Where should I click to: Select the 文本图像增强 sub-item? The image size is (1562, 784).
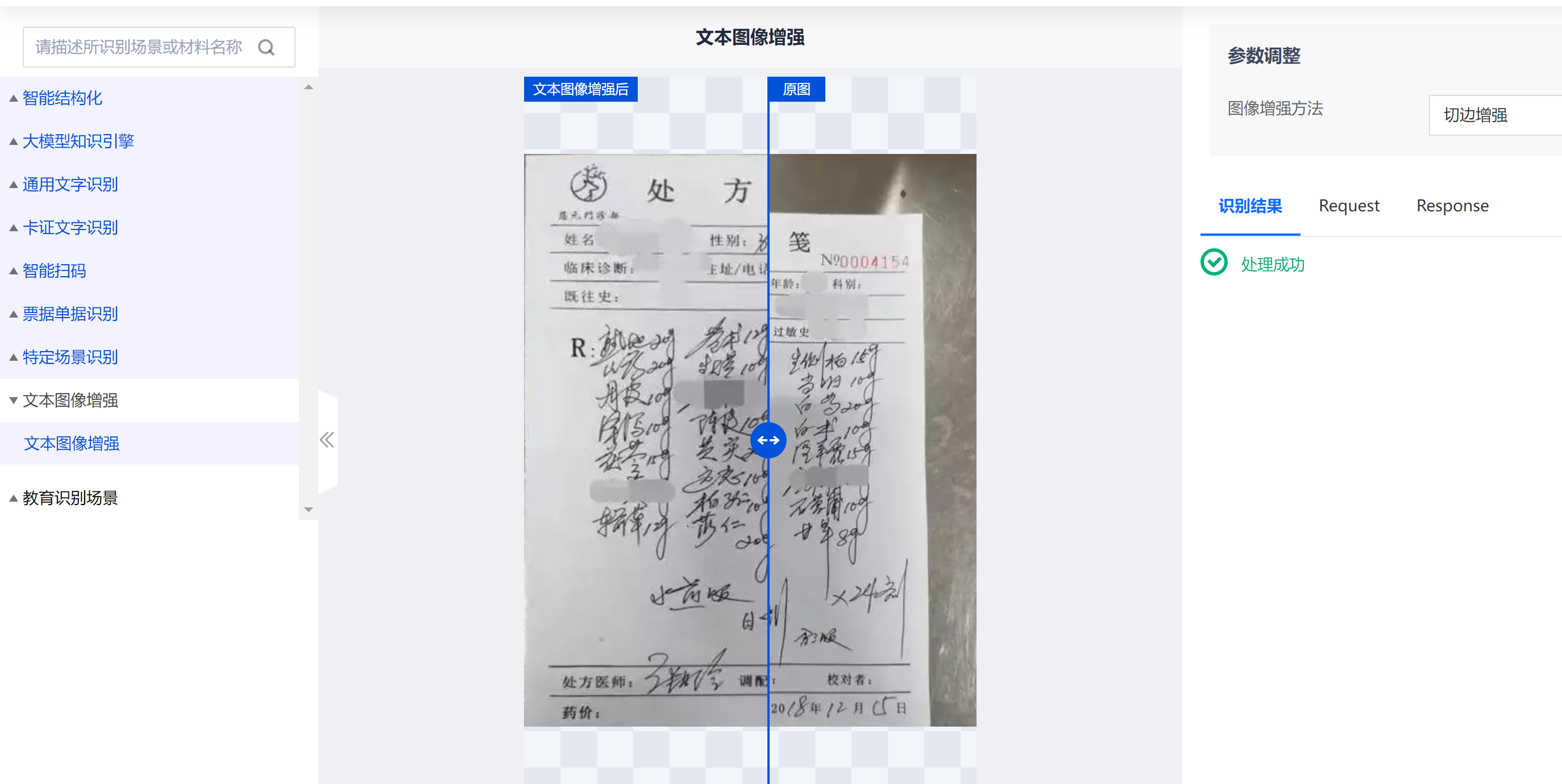tap(72, 444)
